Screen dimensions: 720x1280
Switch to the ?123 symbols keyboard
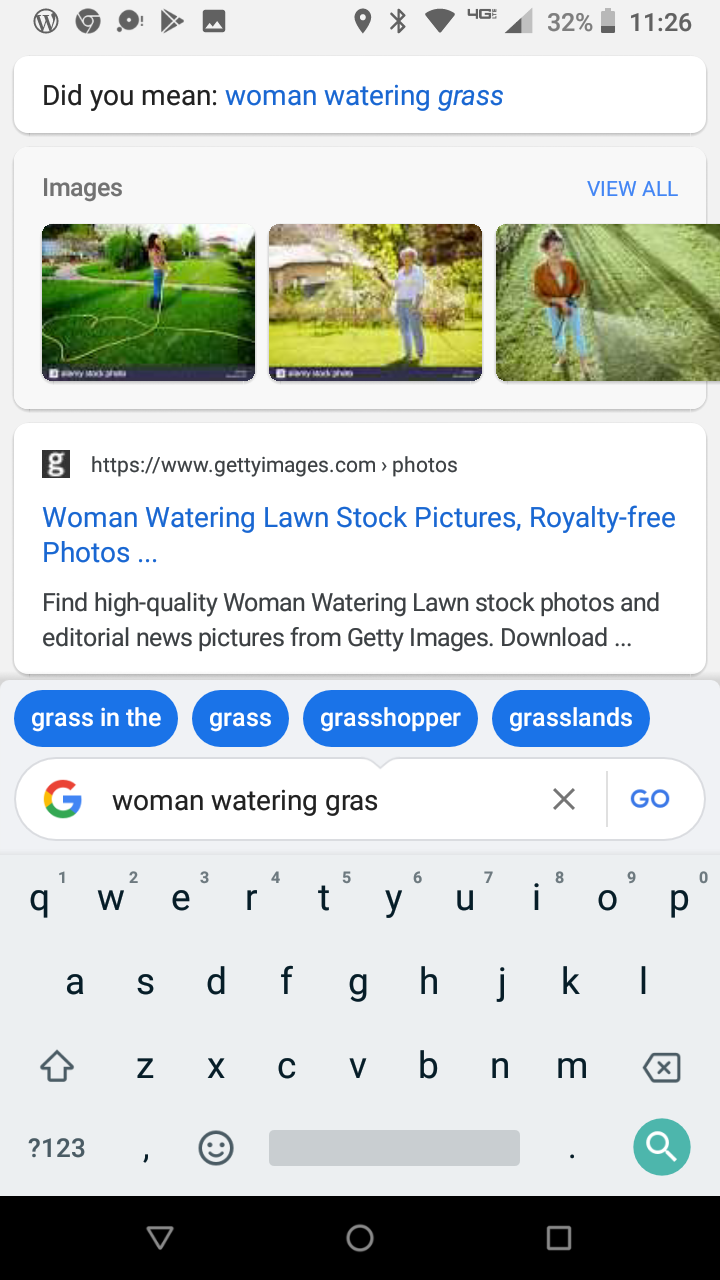(x=57, y=1148)
